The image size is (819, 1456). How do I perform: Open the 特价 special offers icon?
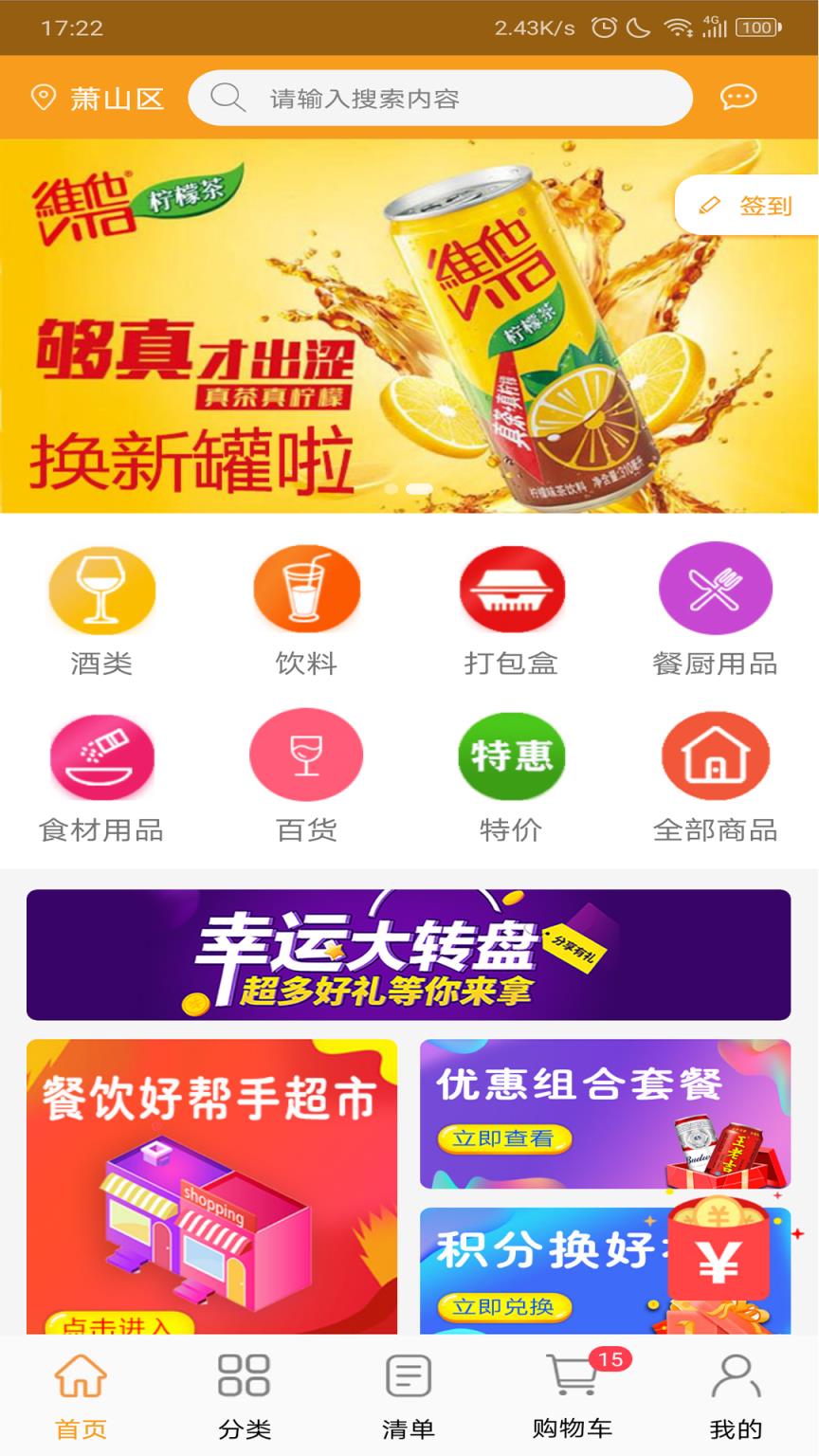(512, 755)
